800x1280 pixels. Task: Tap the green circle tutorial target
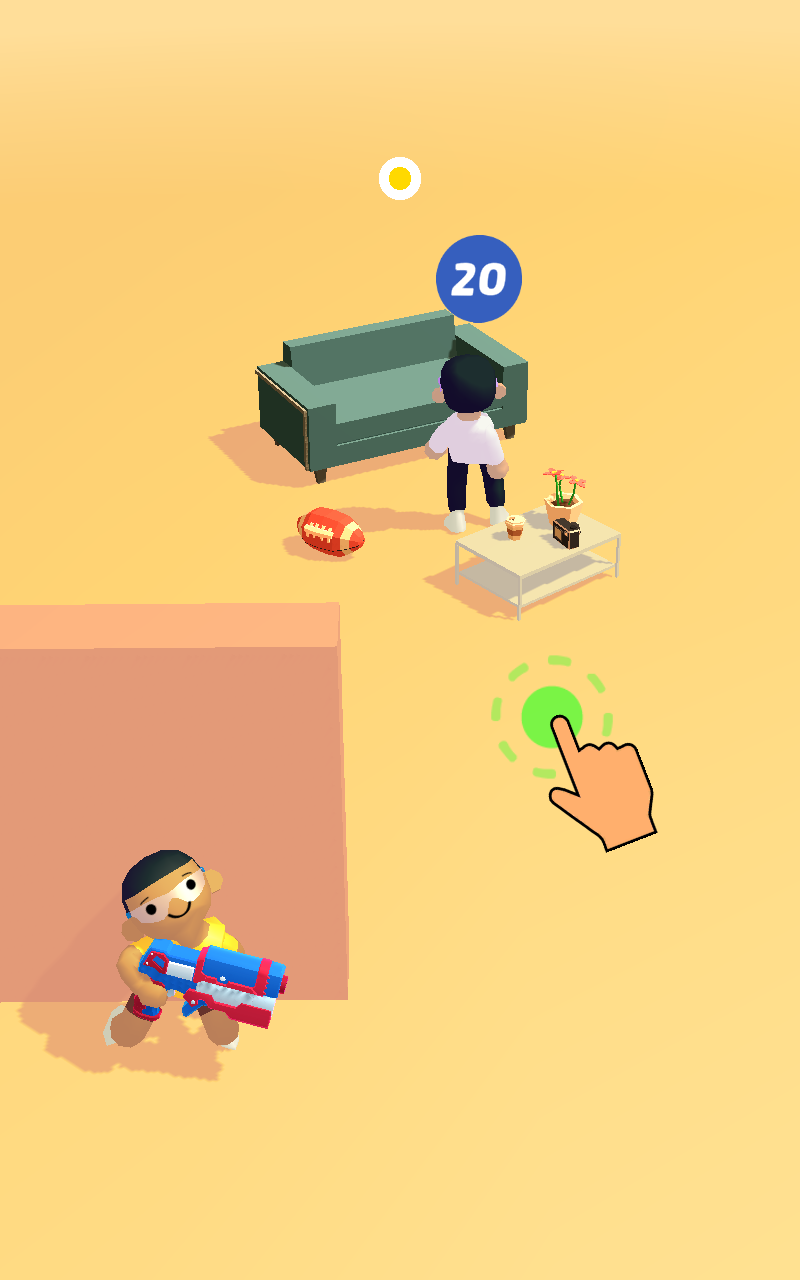549,715
